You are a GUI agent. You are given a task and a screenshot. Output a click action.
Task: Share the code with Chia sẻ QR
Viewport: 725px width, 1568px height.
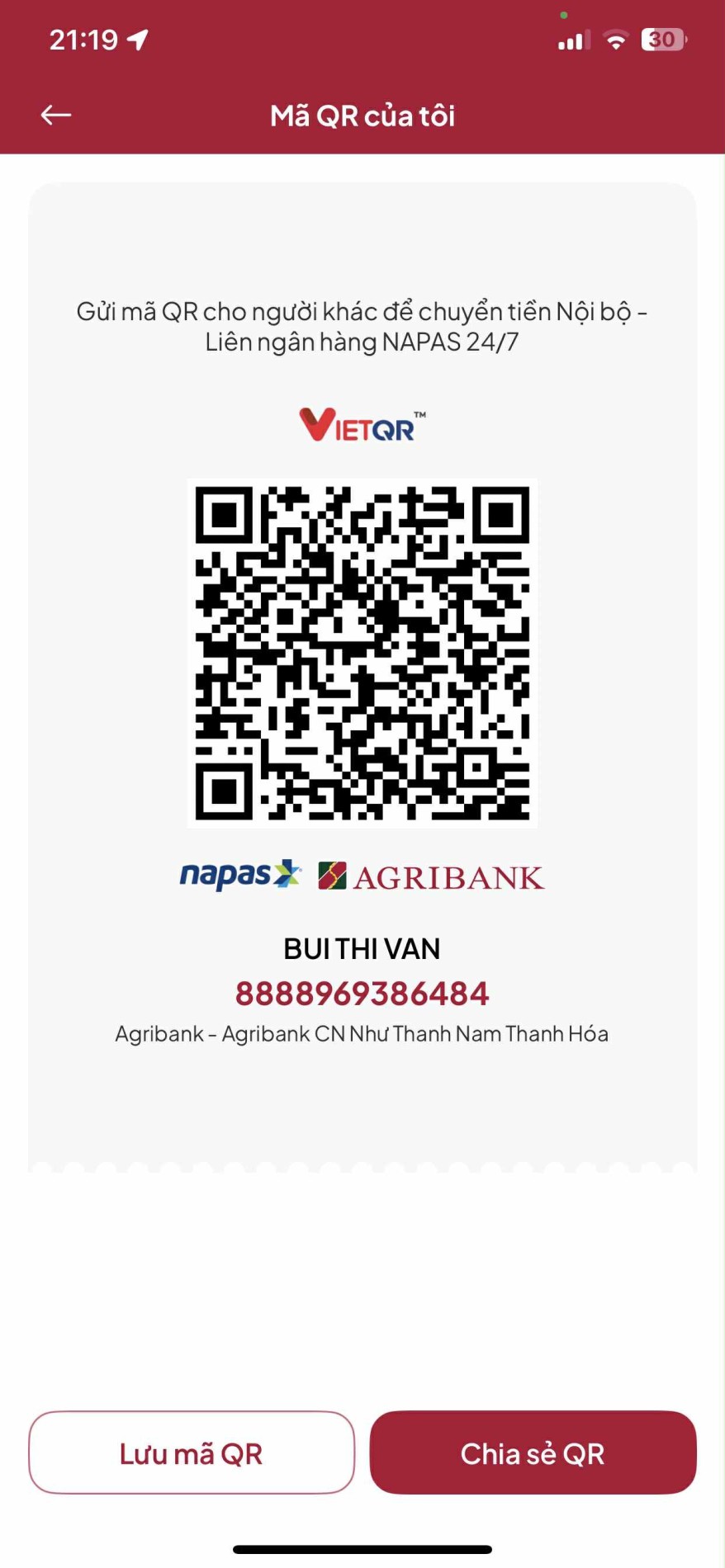[533, 1453]
